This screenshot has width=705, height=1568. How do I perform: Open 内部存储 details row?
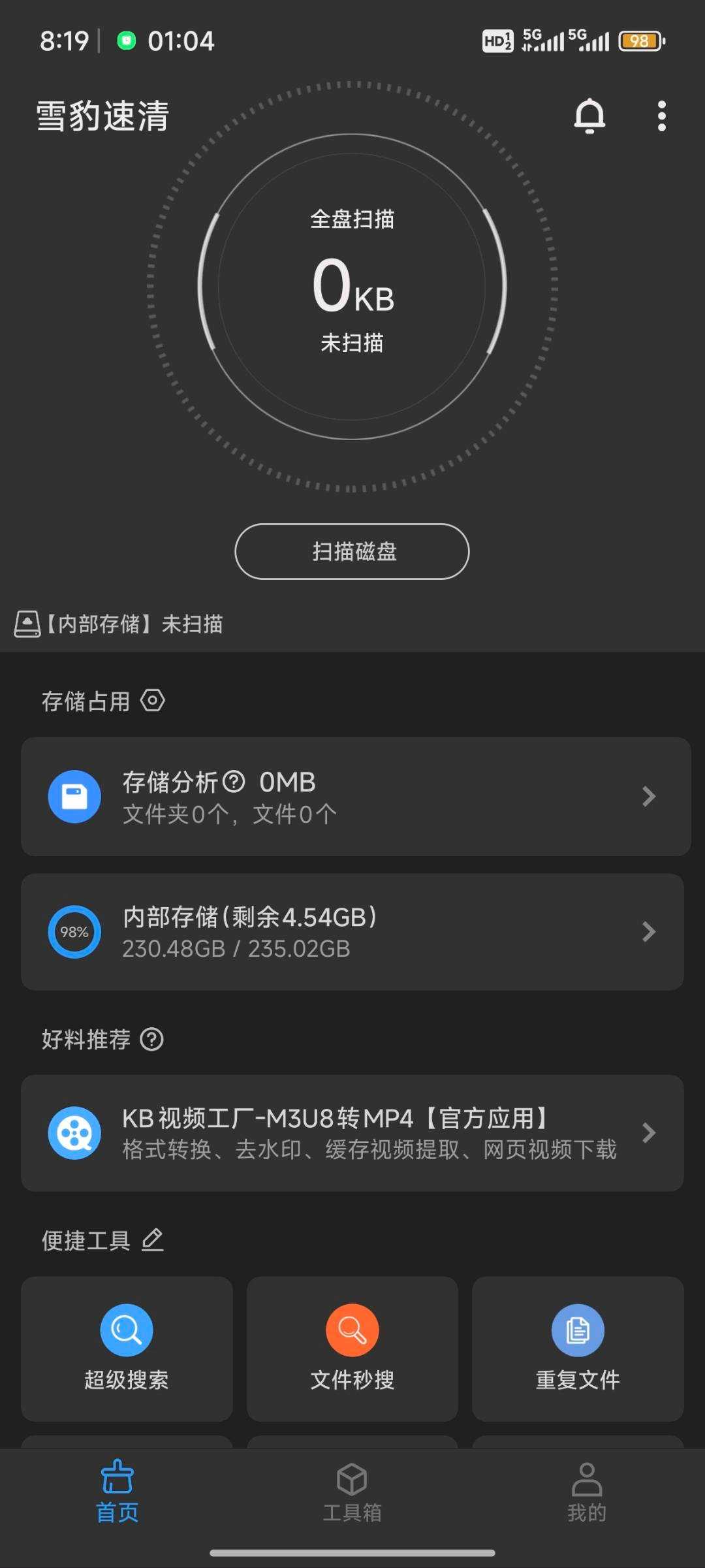point(352,932)
